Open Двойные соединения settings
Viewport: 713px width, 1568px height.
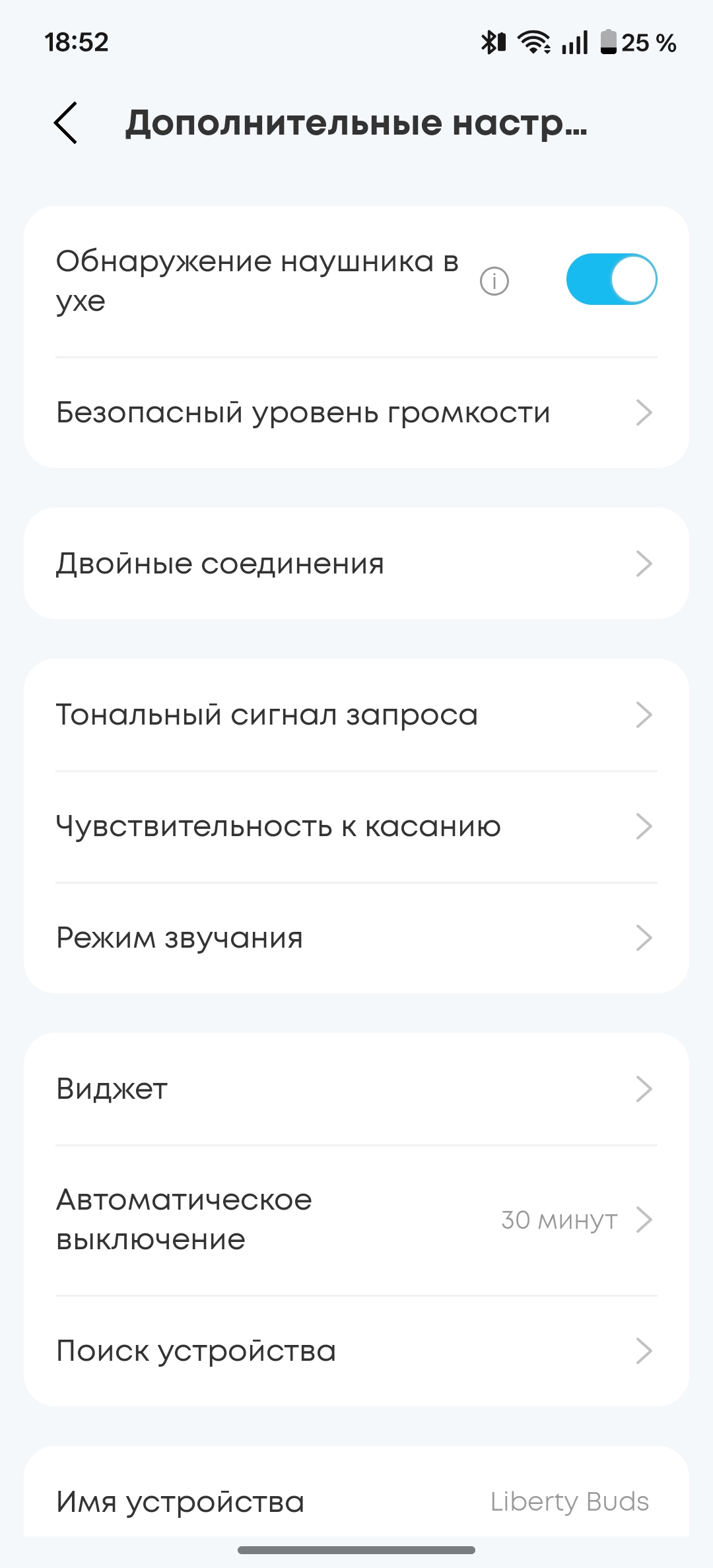click(x=356, y=564)
